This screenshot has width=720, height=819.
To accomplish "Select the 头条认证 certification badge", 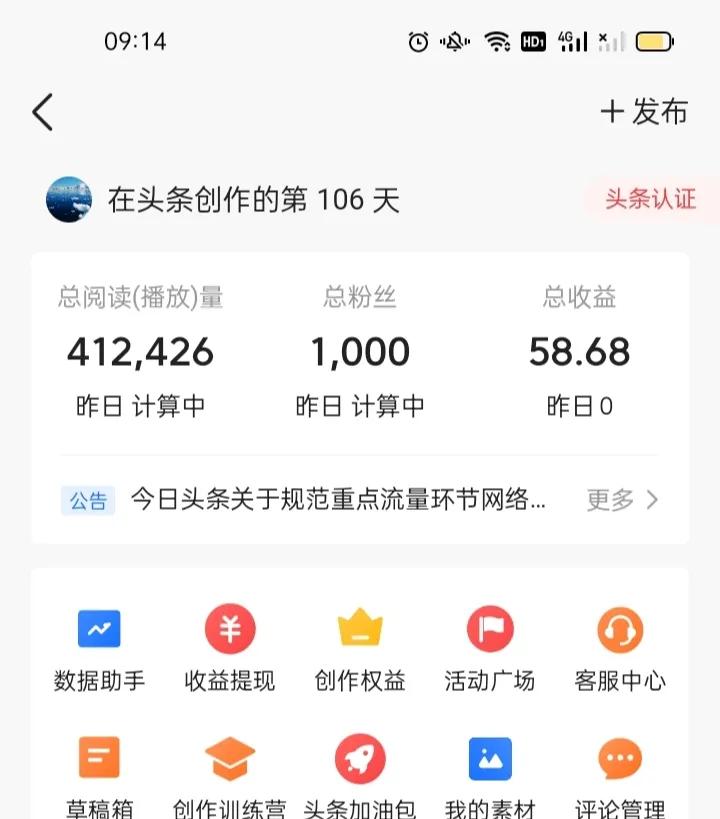I will (x=648, y=198).
